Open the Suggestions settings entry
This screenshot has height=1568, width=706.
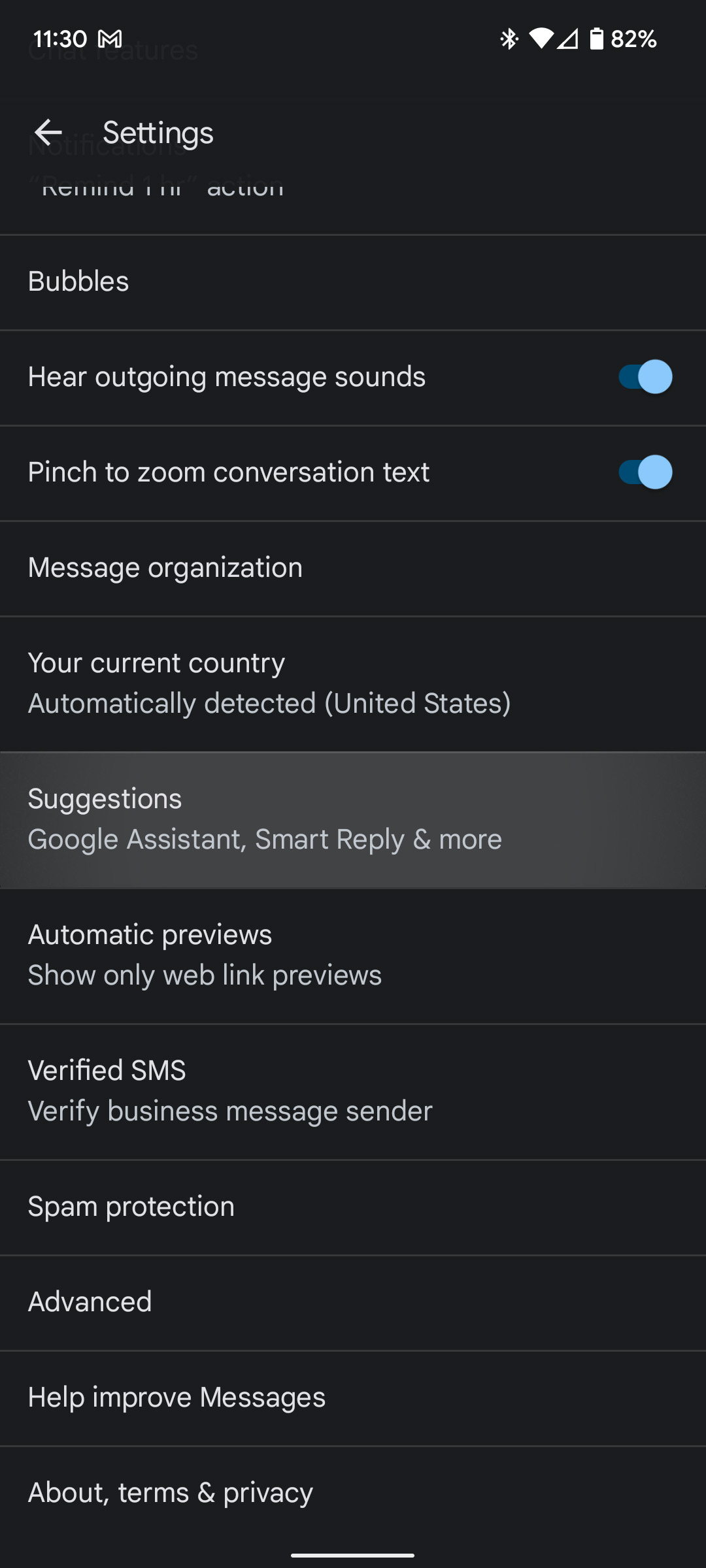tap(353, 818)
